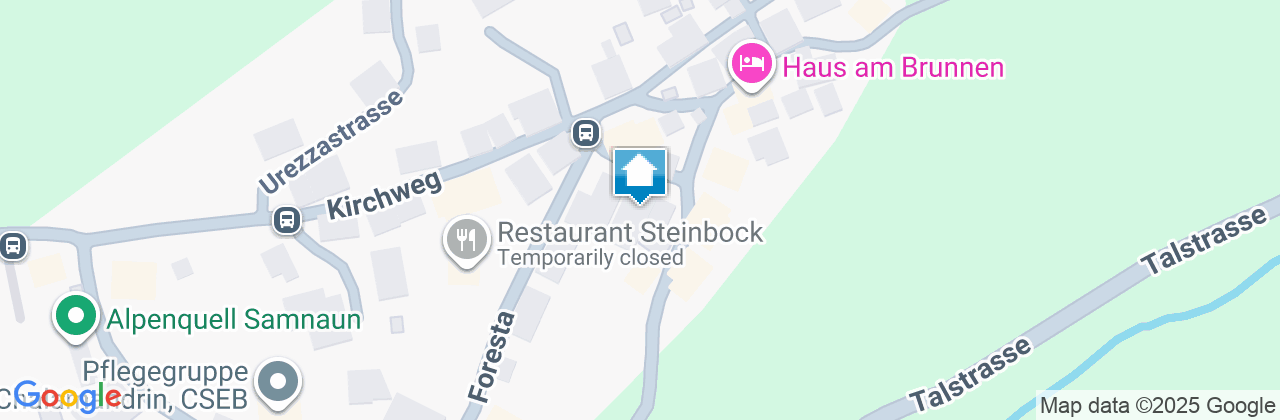Tap the blue house location marker
The height and width of the screenshot is (420, 1280).
pyautogui.click(x=639, y=175)
